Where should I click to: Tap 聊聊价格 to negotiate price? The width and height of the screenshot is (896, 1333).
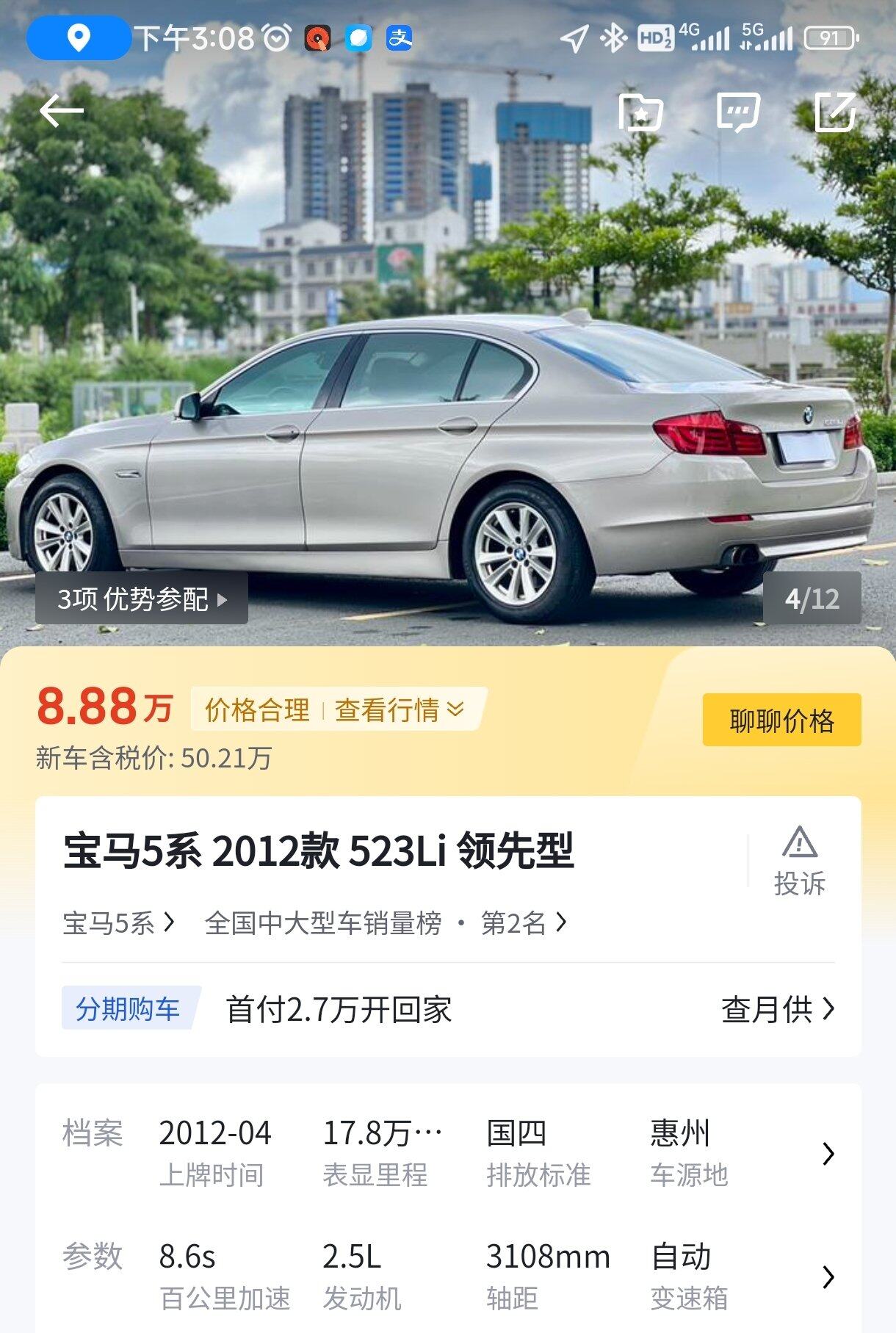point(781,720)
